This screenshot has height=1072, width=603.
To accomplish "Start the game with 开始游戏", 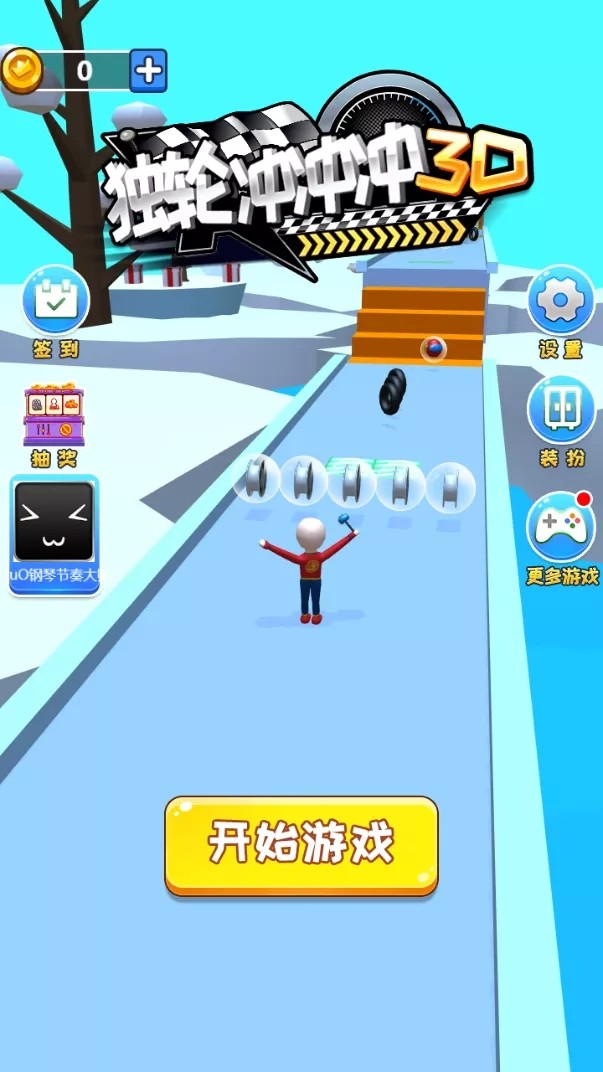I will pyautogui.click(x=301, y=844).
